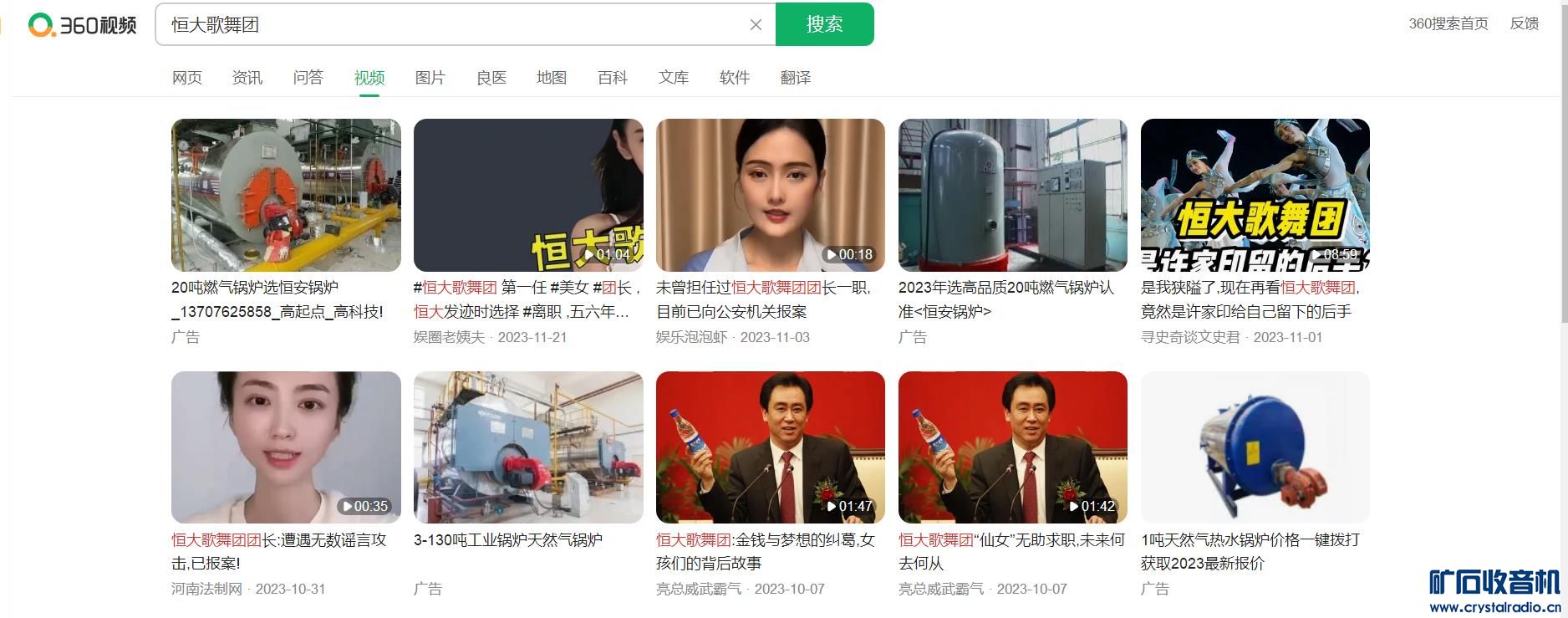This screenshot has width=1568, height=618.
Task: Clear the search box text
Action: 756,25
